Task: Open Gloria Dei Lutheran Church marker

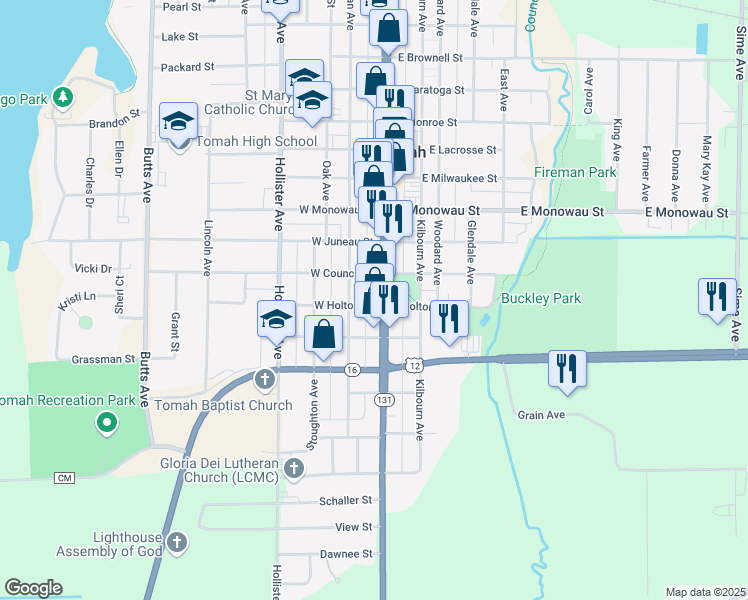Action: [x=294, y=467]
